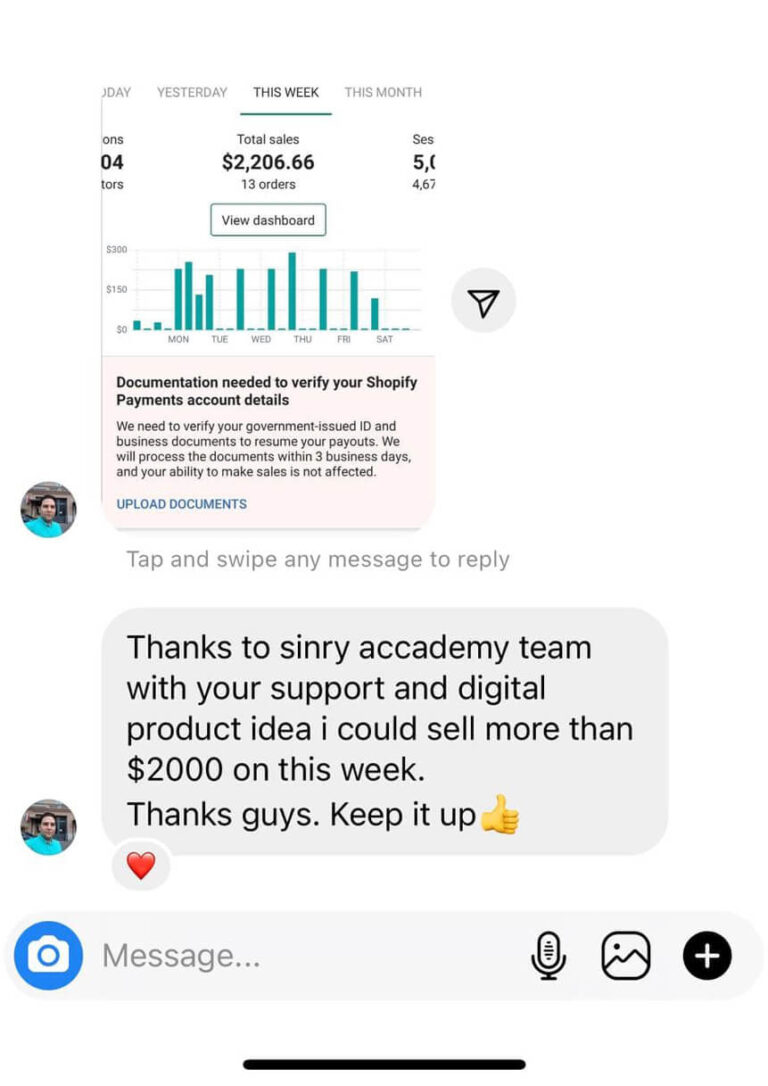
Task: Record a voice message with the microphone icon
Action: point(547,955)
